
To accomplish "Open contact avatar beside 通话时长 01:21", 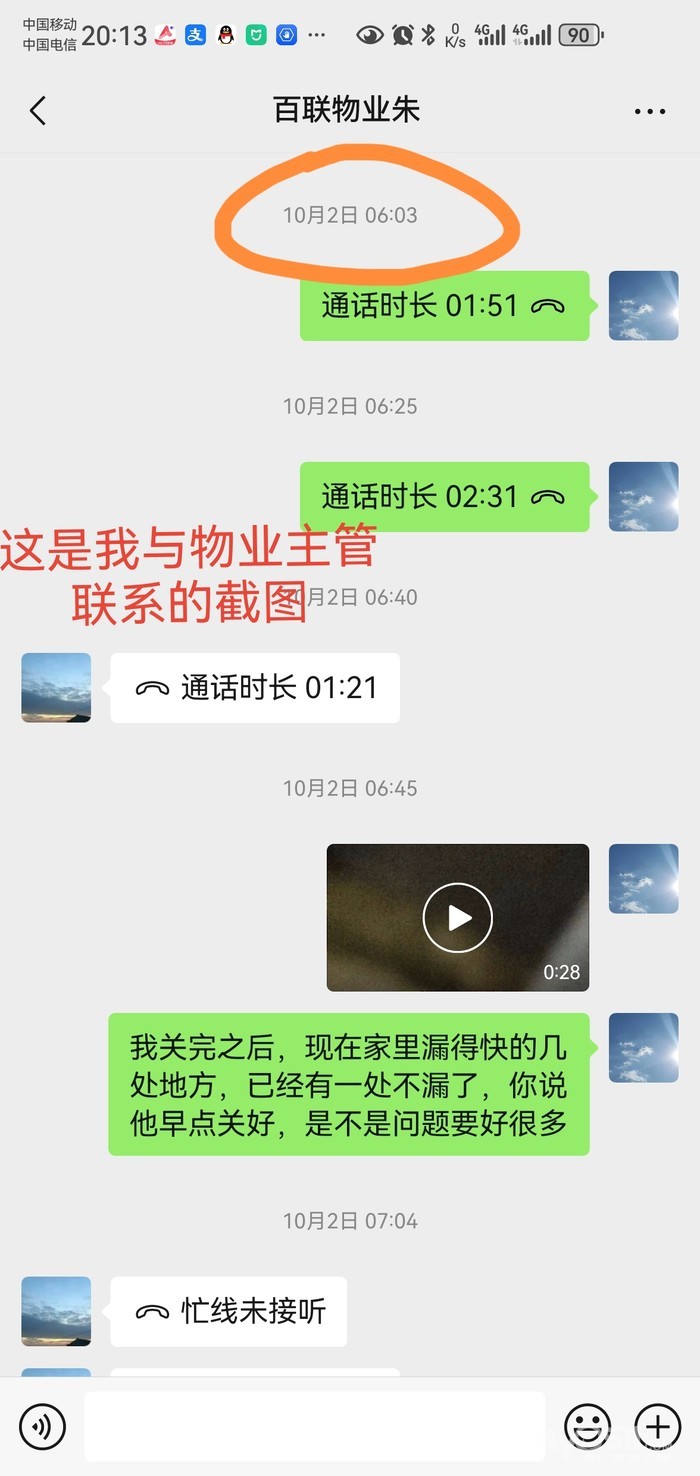I will (x=56, y=688).
